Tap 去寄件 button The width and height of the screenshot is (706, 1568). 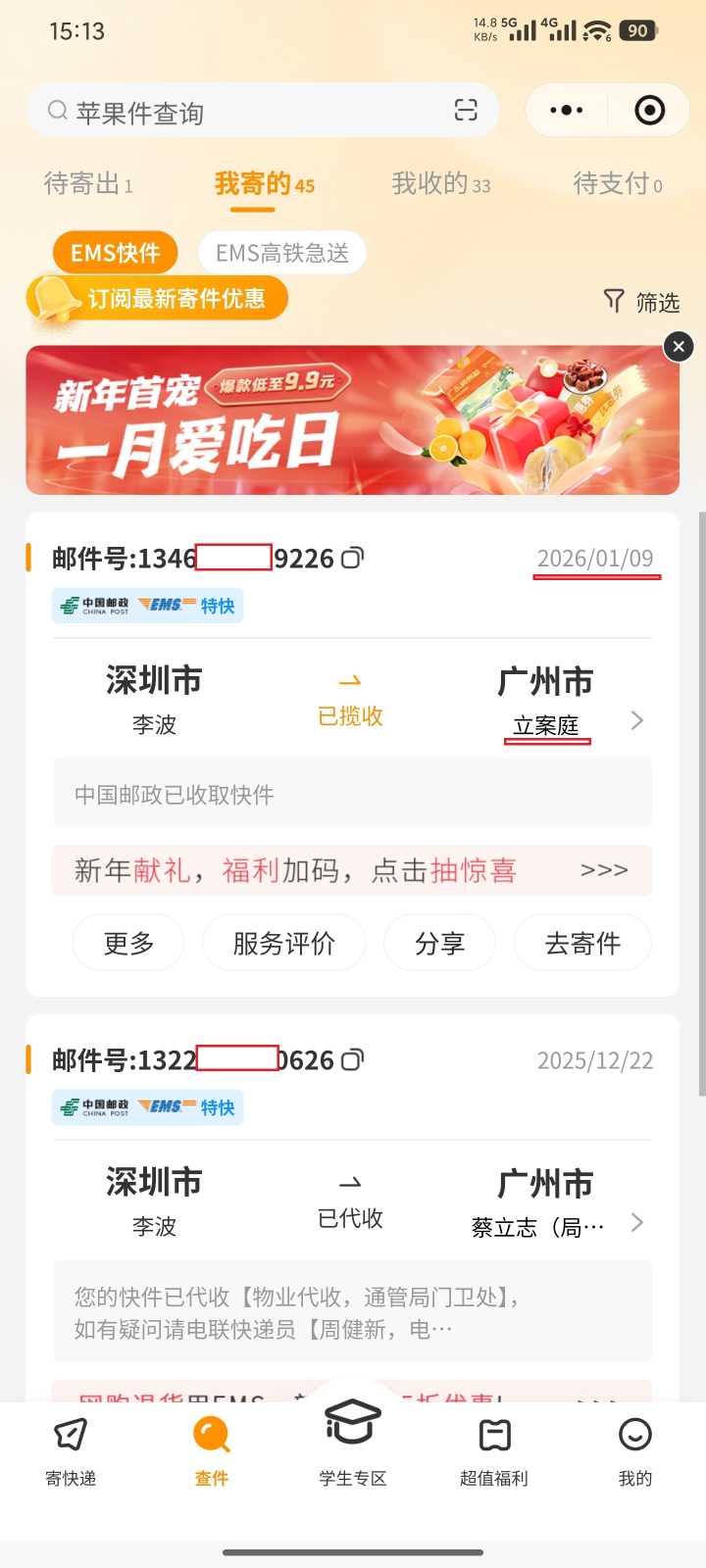pyautogui.click(x=582, y=943)
